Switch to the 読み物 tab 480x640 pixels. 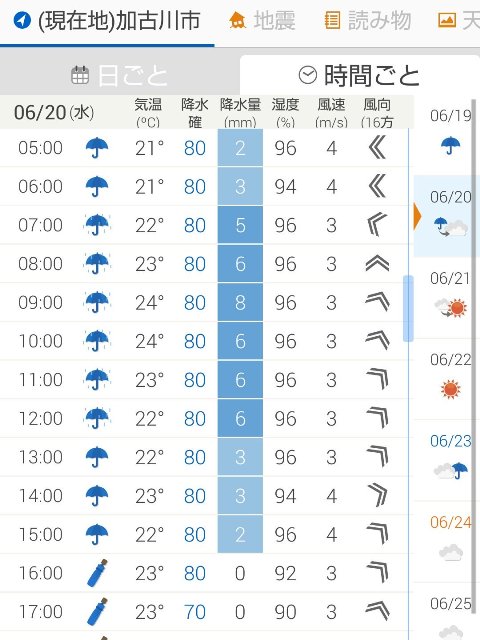368,20
